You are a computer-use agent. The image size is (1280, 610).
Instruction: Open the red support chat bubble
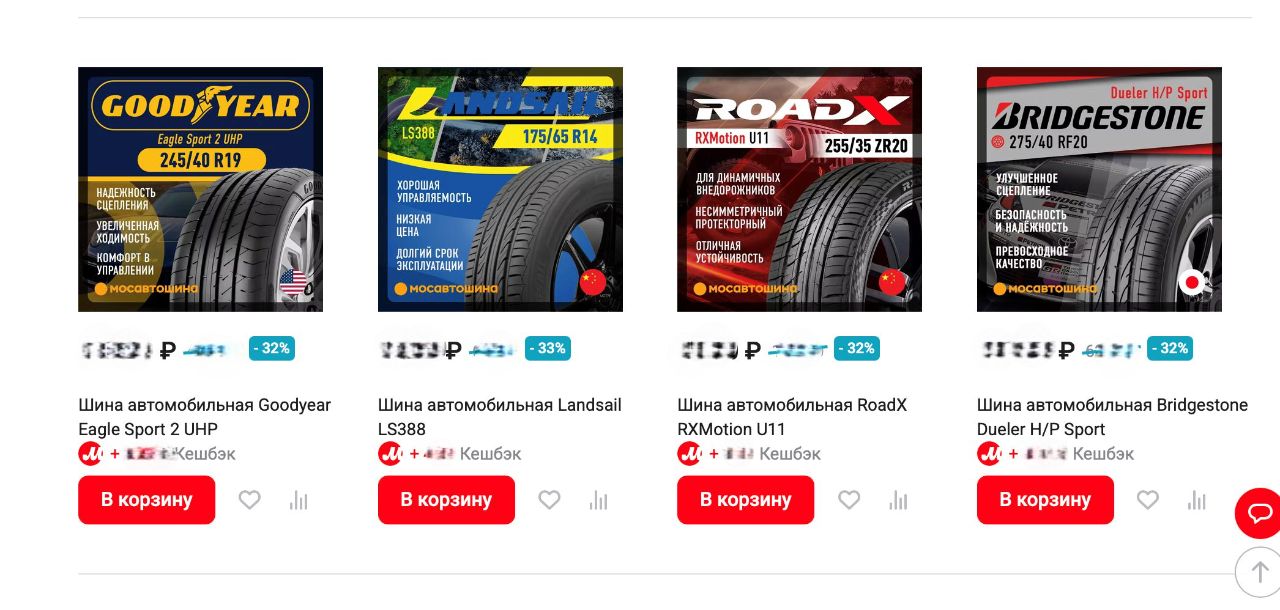click(x=1259, y=513)
